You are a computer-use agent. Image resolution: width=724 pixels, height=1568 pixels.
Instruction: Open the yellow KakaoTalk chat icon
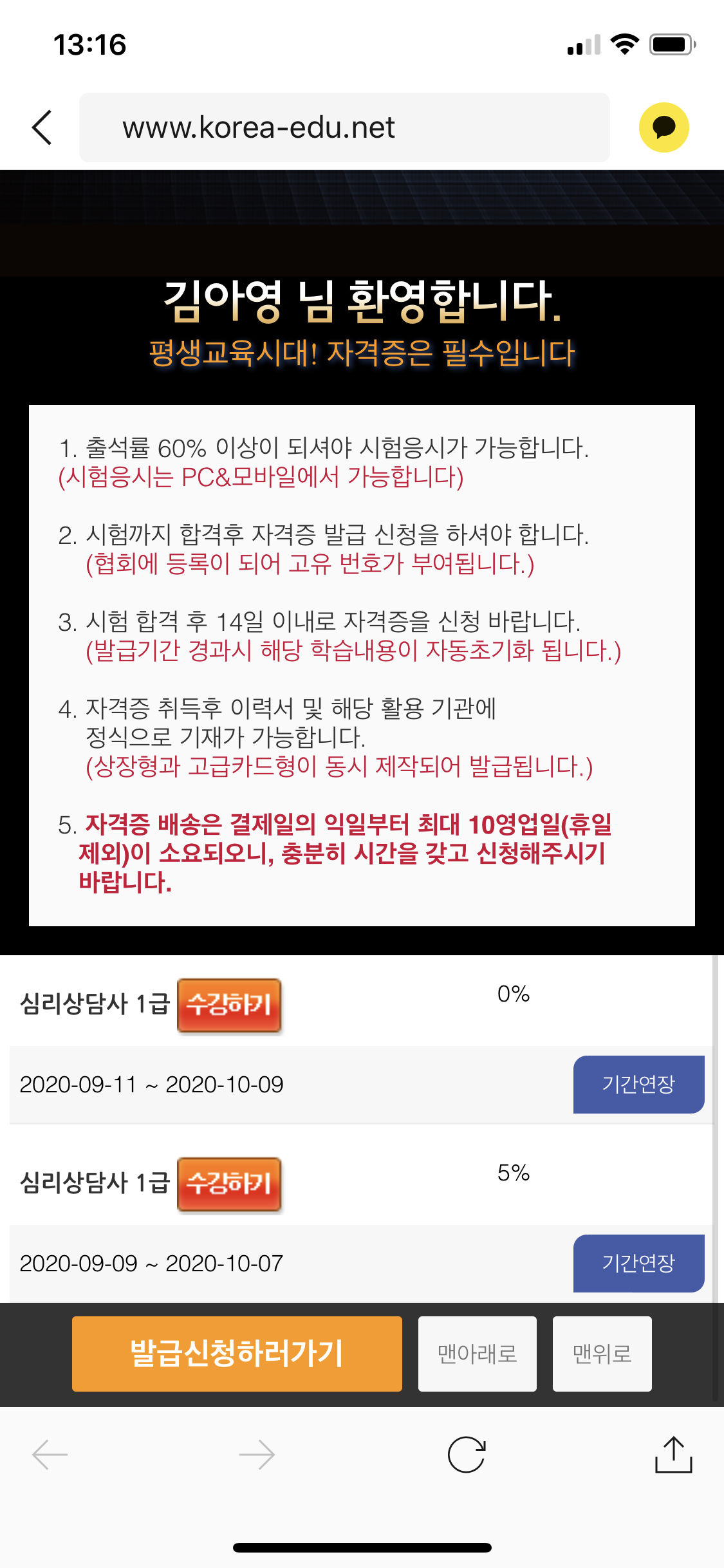point(664,127)
